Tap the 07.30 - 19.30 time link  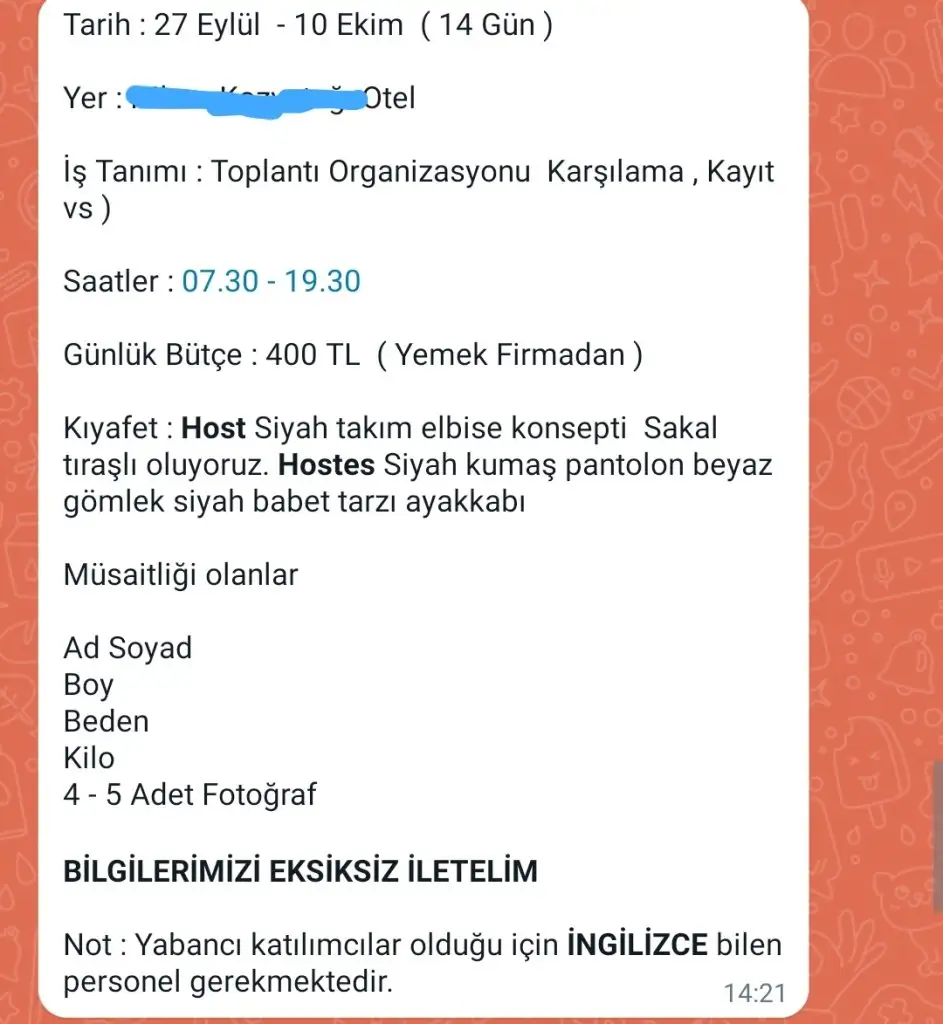click(x=270, y=281)
